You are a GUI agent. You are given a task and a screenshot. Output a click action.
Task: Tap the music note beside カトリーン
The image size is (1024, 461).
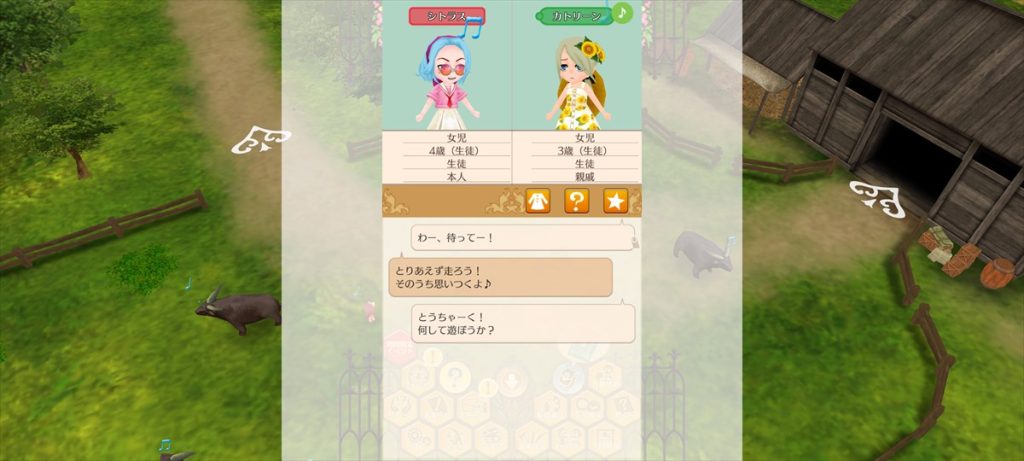coord(622,13)
